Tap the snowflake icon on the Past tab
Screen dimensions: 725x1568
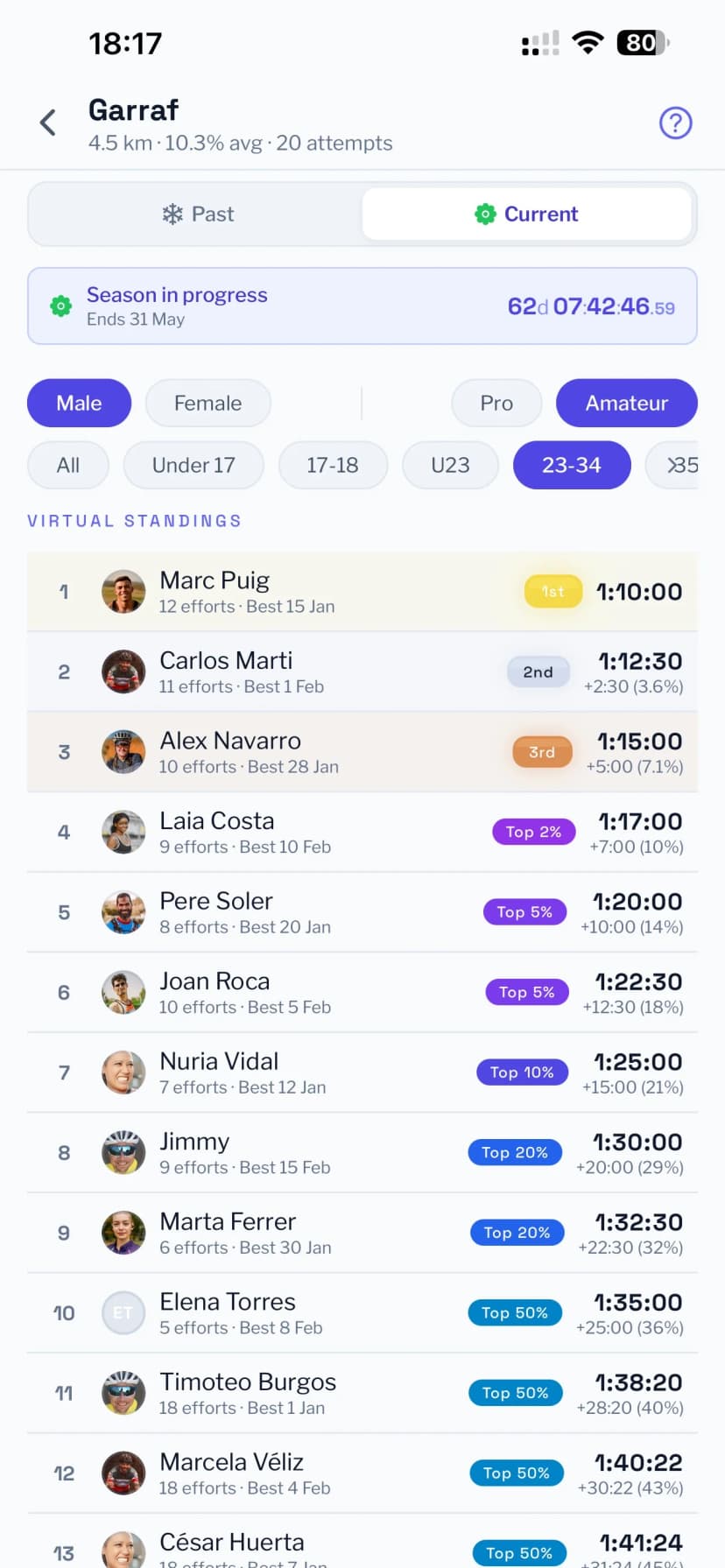172,214
